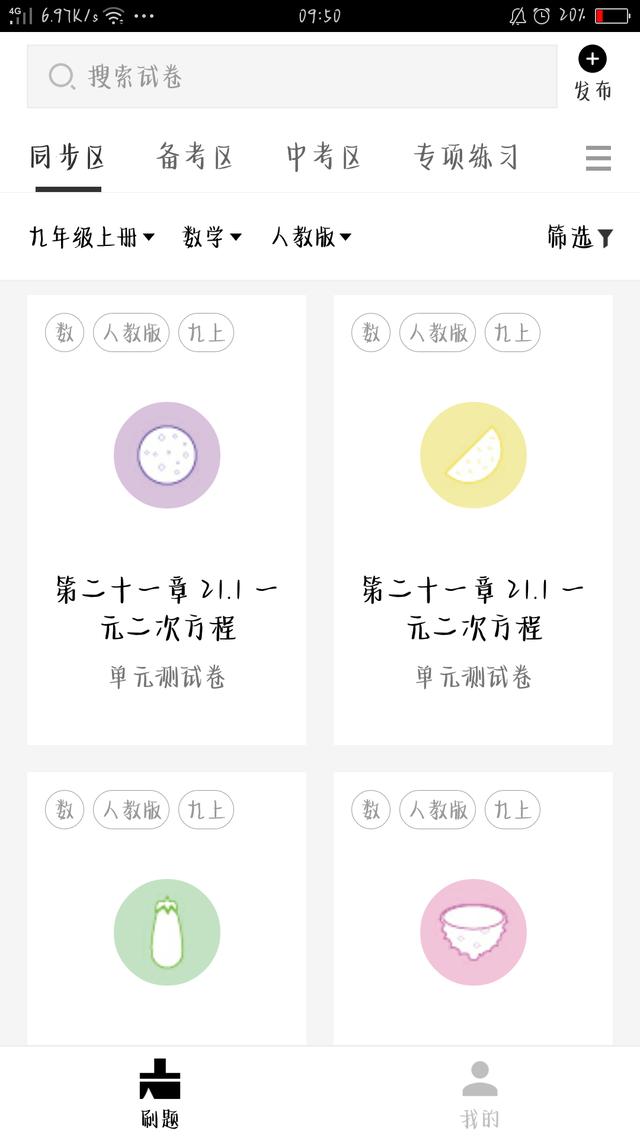Open the card with green eggplant icon
The image size is (640, 1138).
[x=167, y=909]
